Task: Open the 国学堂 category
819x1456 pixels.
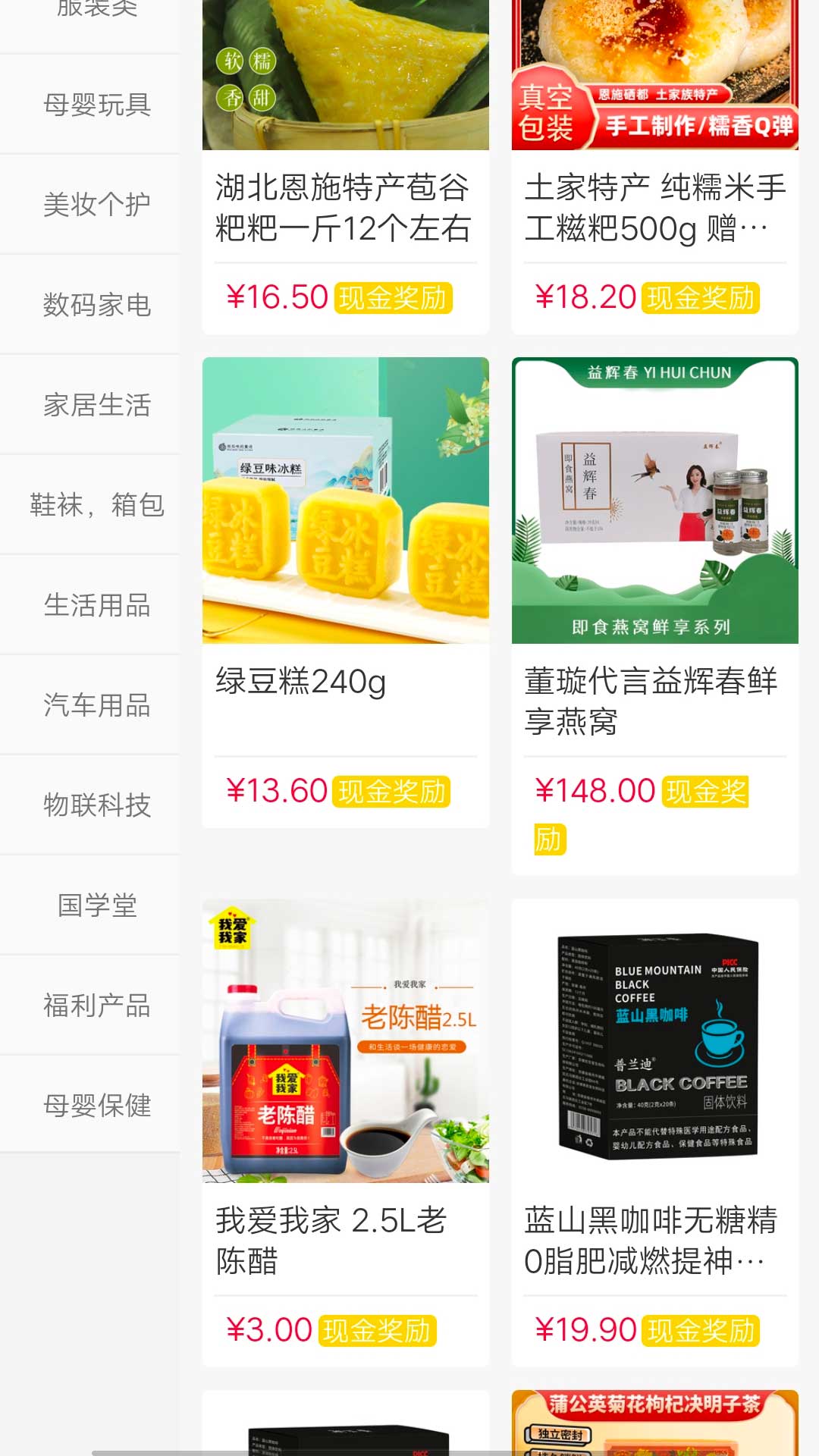Action: click(x=97, y=905)
